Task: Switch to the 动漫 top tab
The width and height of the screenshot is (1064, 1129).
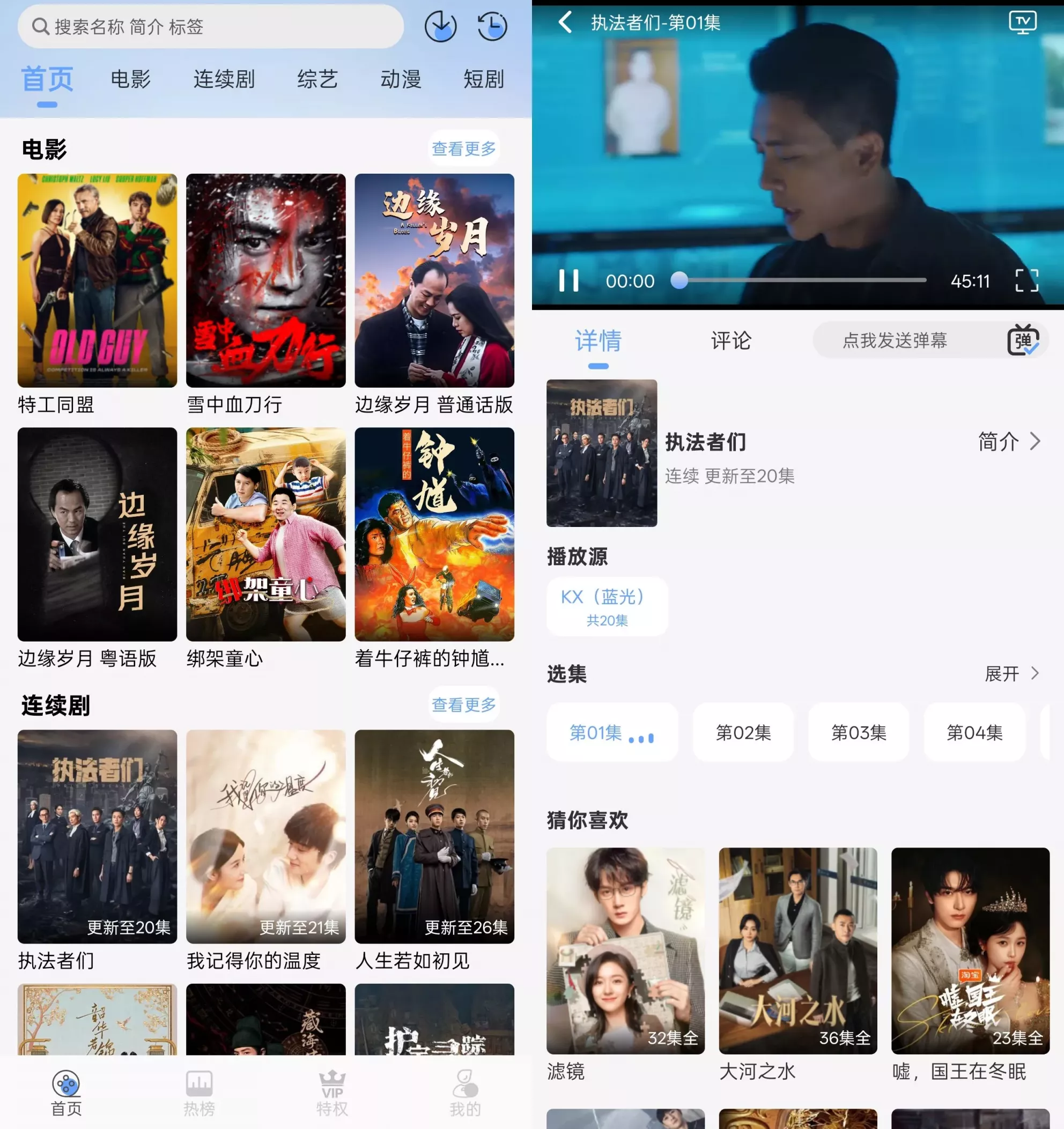Action: pyautogui.click(x=401, y=79)
